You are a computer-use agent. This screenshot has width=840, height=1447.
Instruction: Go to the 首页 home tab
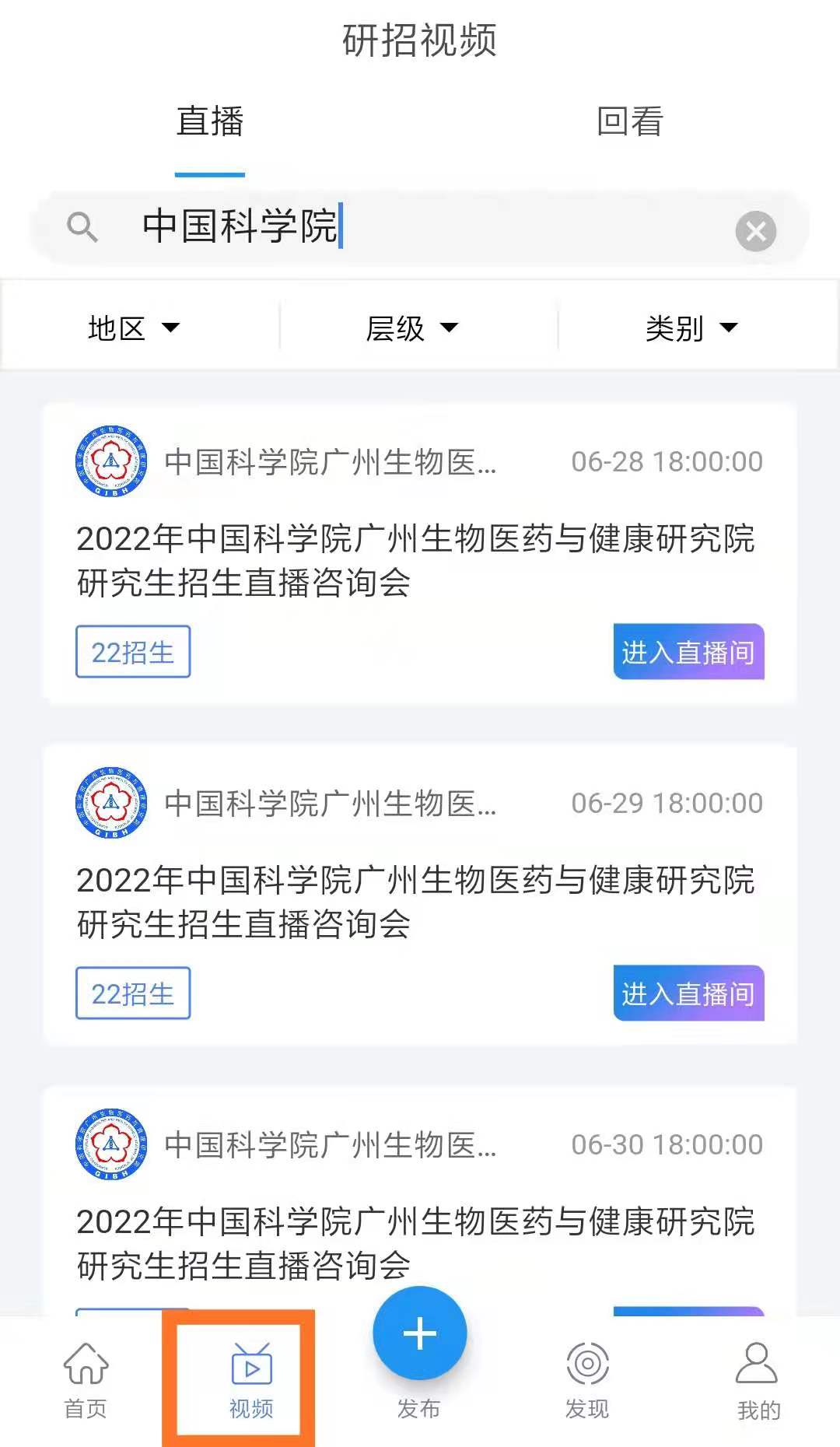tap(86, 1381)
